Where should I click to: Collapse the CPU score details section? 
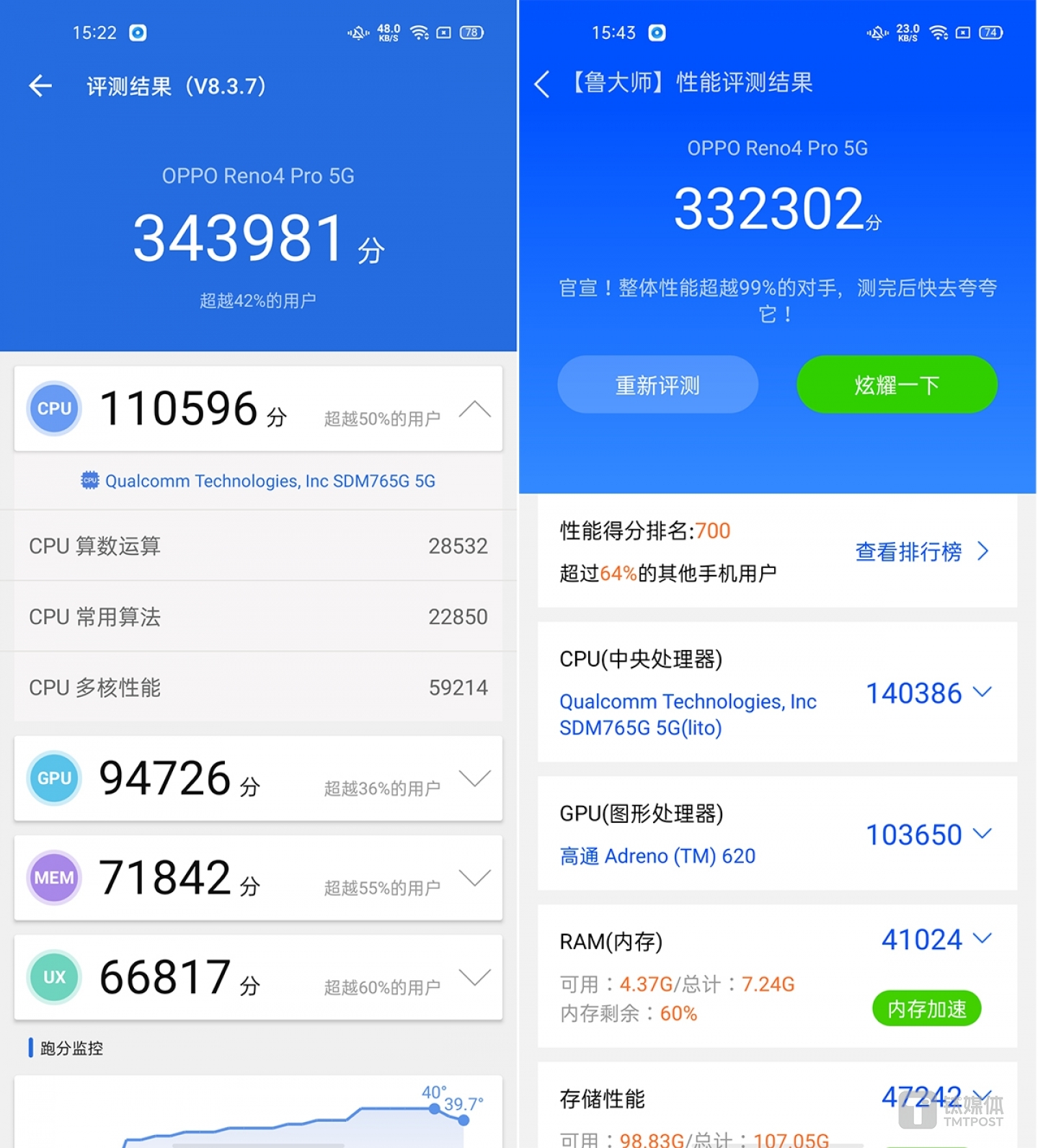click(x=475, y=409)
